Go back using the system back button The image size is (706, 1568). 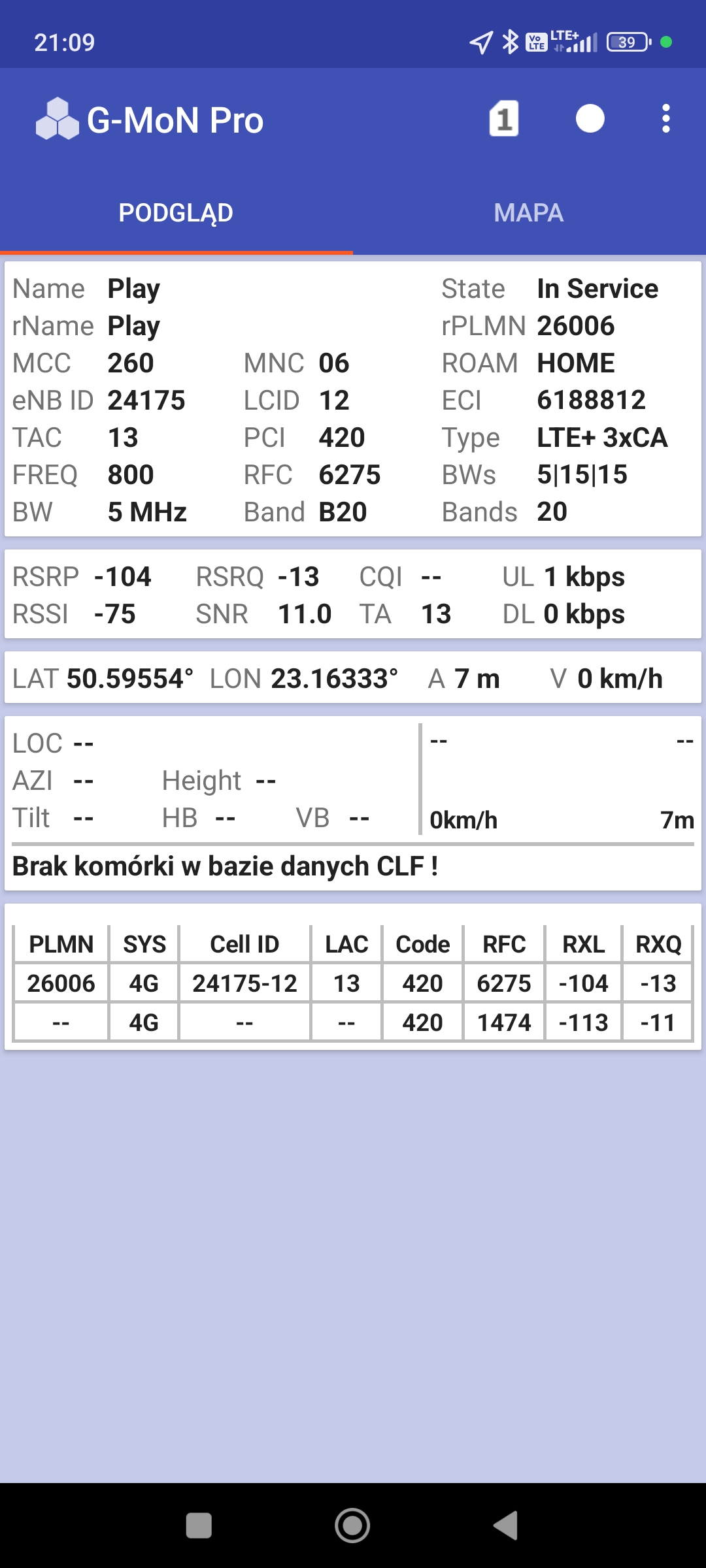[x=505, y=1526]
